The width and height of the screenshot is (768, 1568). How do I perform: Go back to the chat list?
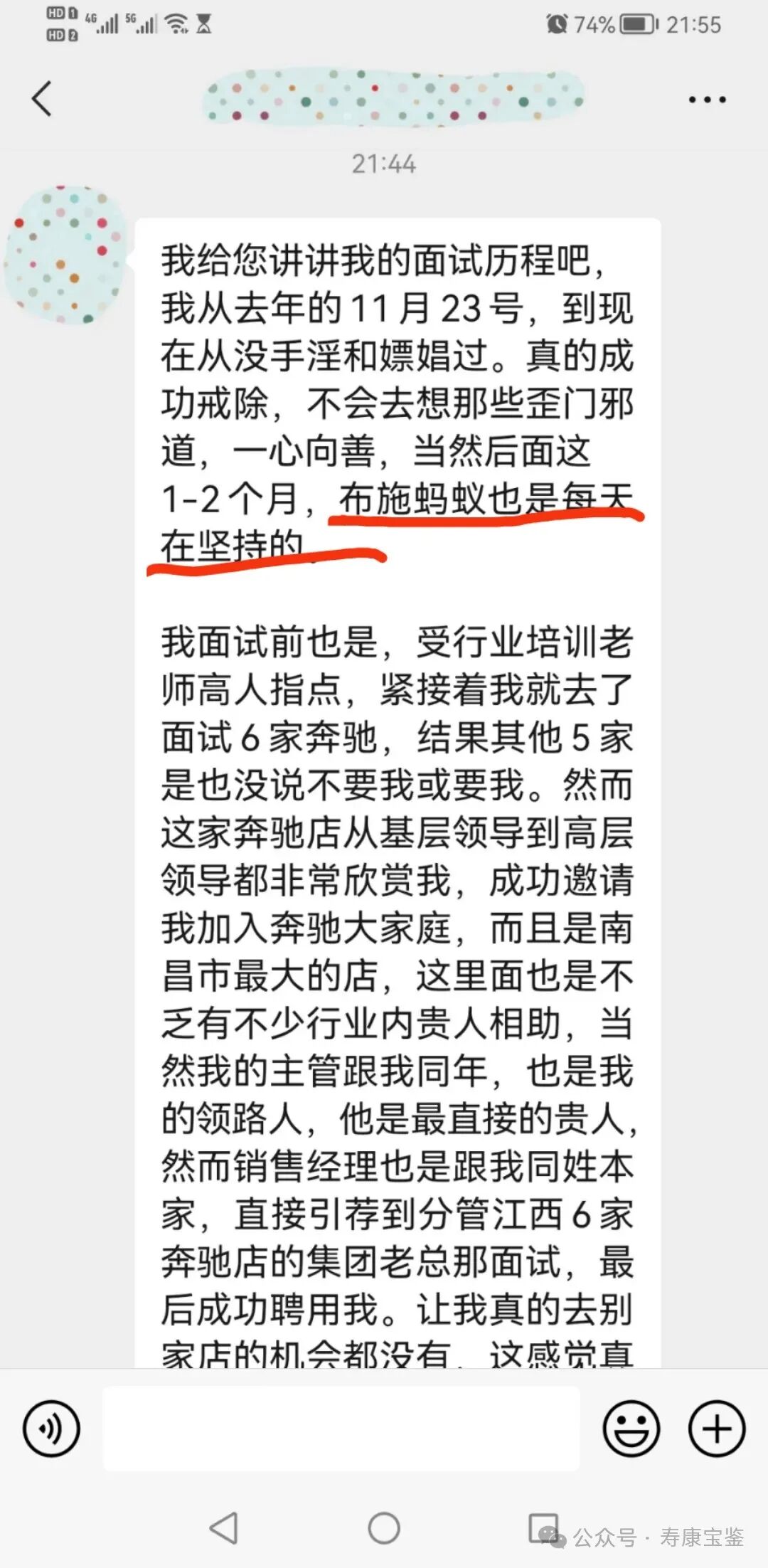(x=42, y=99)
